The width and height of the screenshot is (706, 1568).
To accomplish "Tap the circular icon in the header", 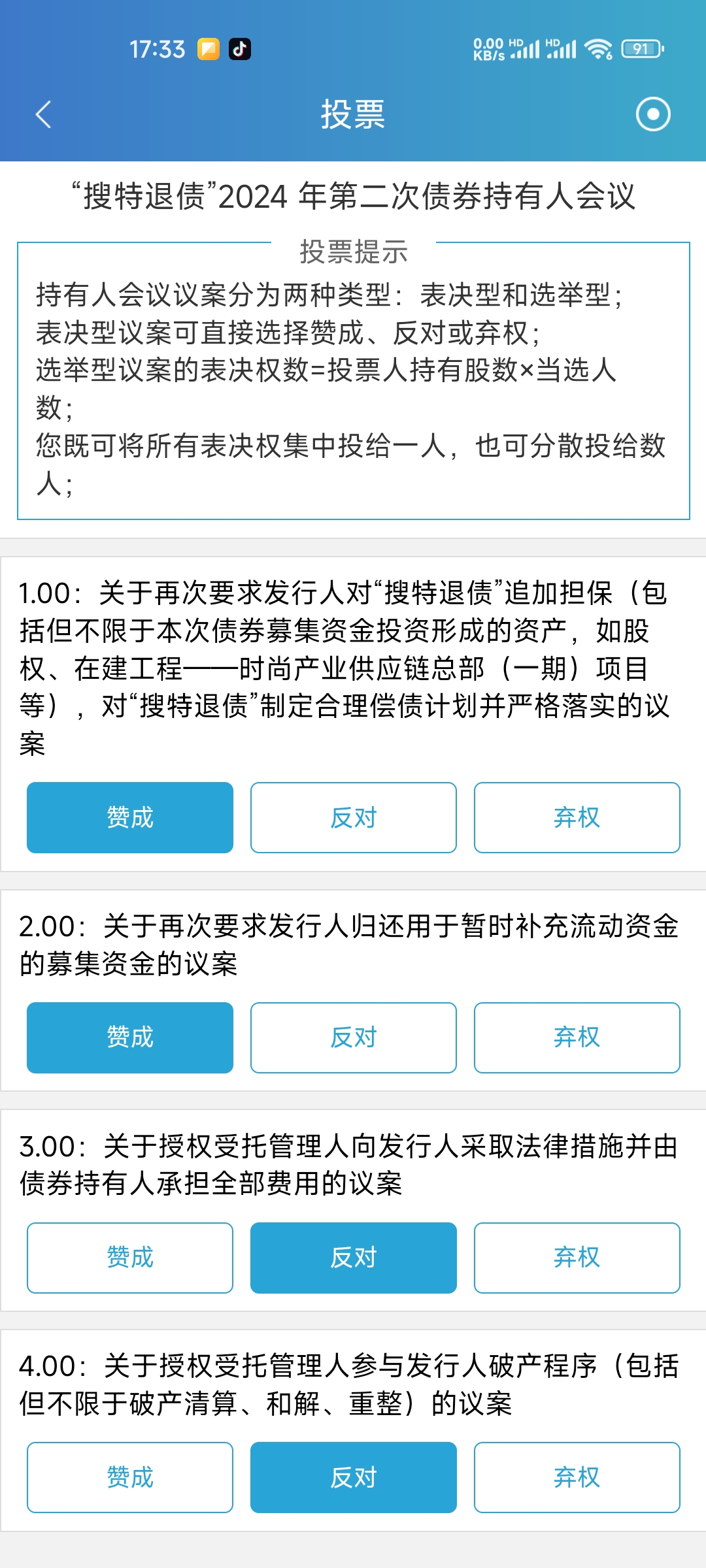I will 653,114.
